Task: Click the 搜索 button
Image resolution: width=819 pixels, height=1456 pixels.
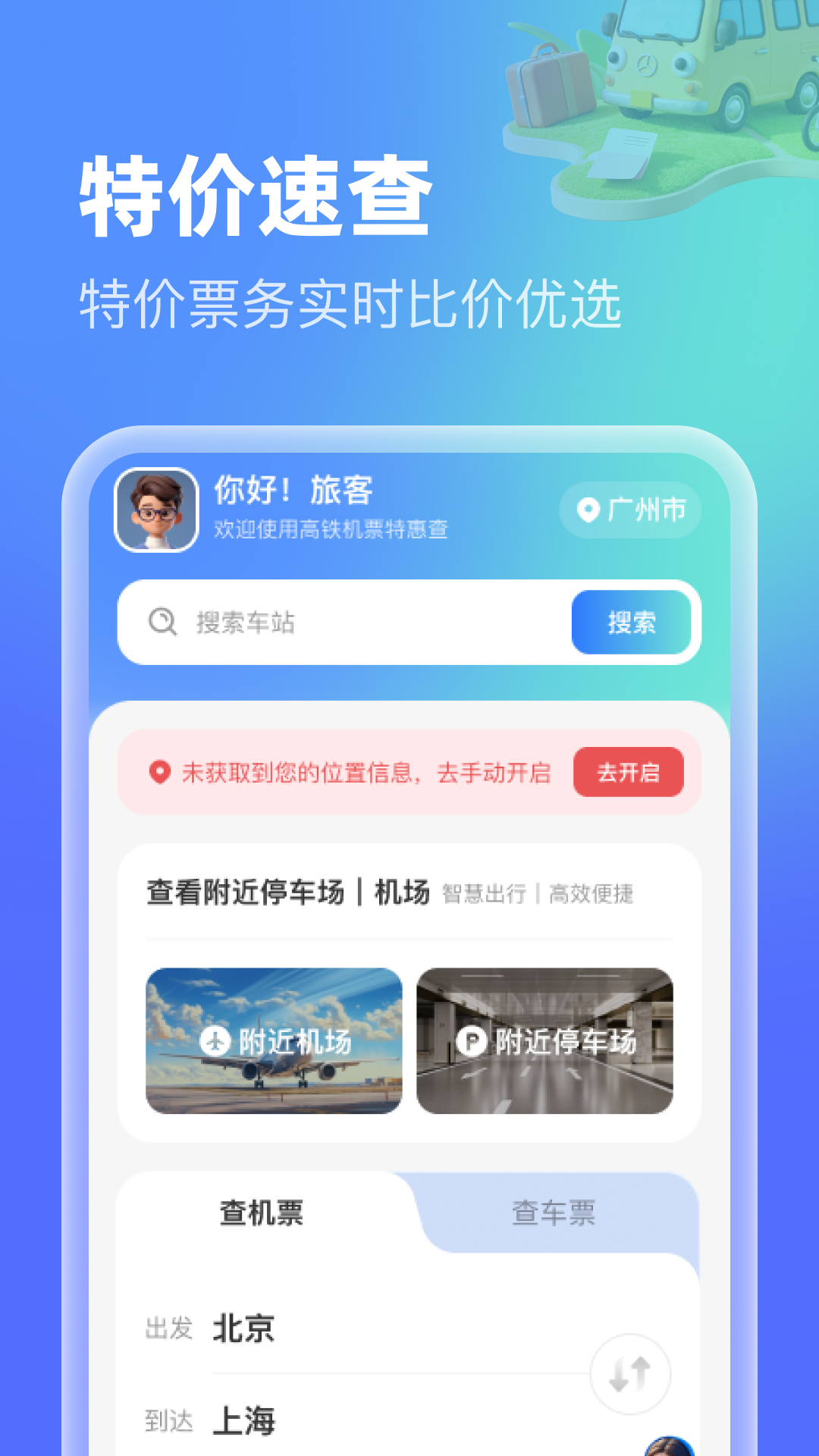Action: 633,622
